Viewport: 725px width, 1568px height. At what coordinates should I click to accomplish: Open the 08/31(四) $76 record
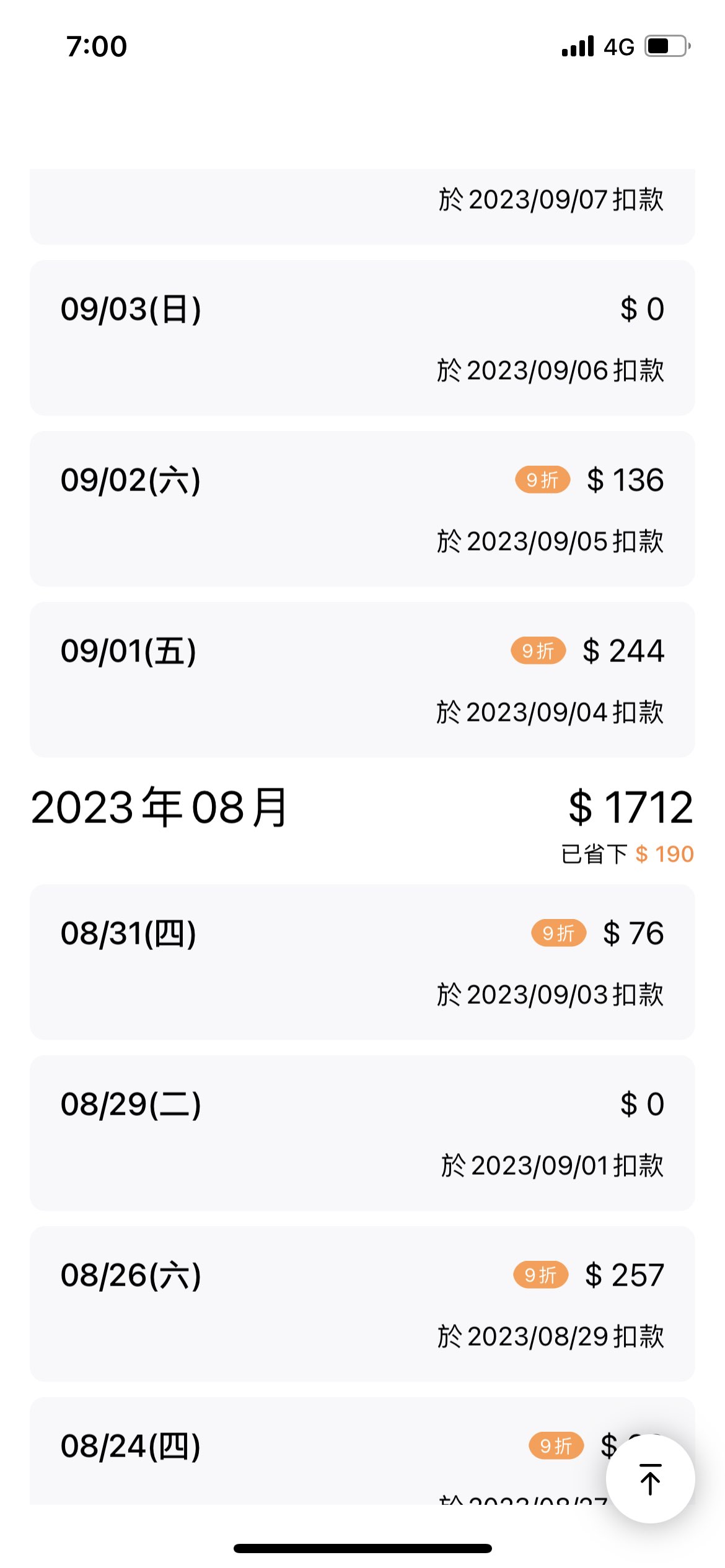[362, 962]
